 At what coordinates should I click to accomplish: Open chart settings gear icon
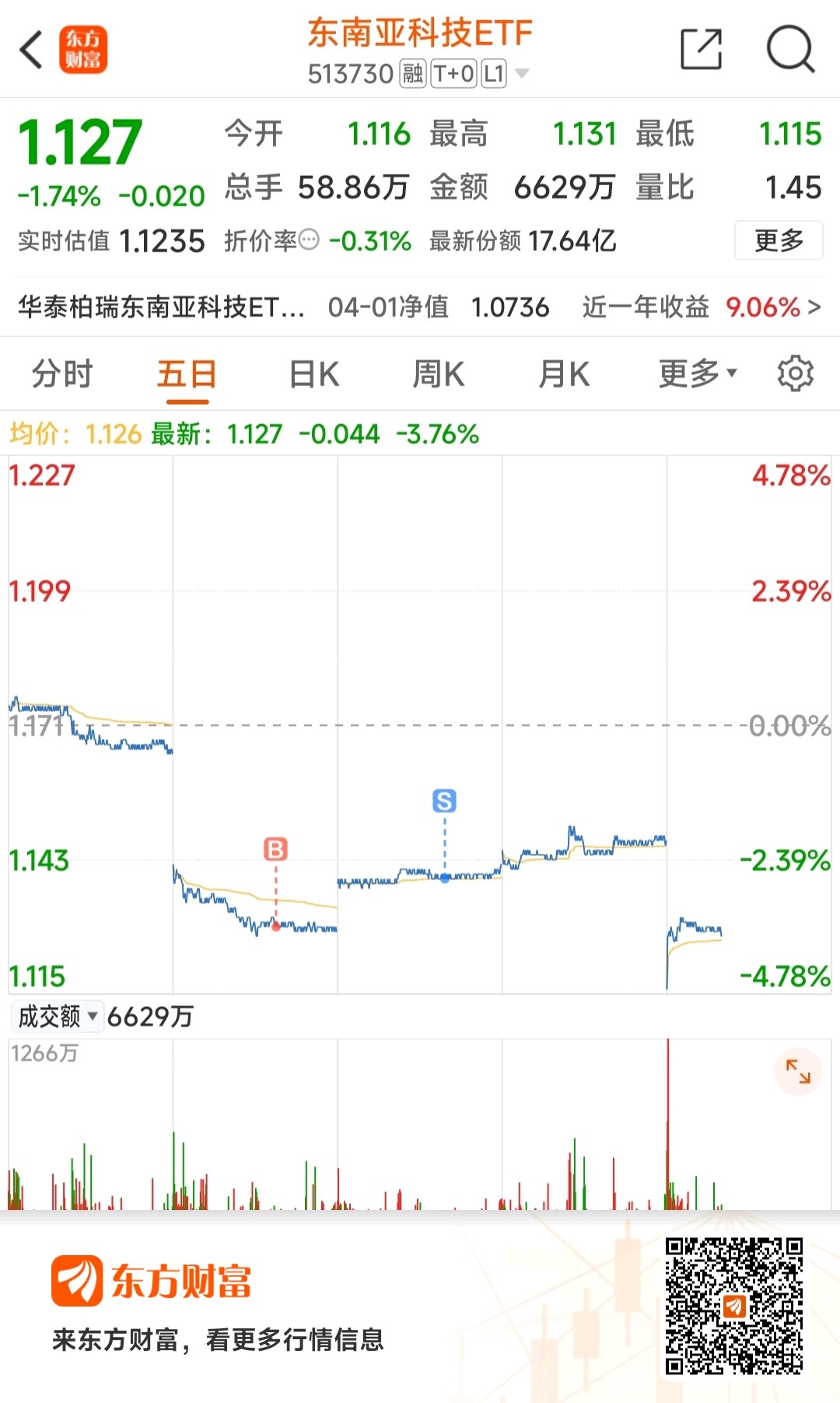[x=794, y=374]
